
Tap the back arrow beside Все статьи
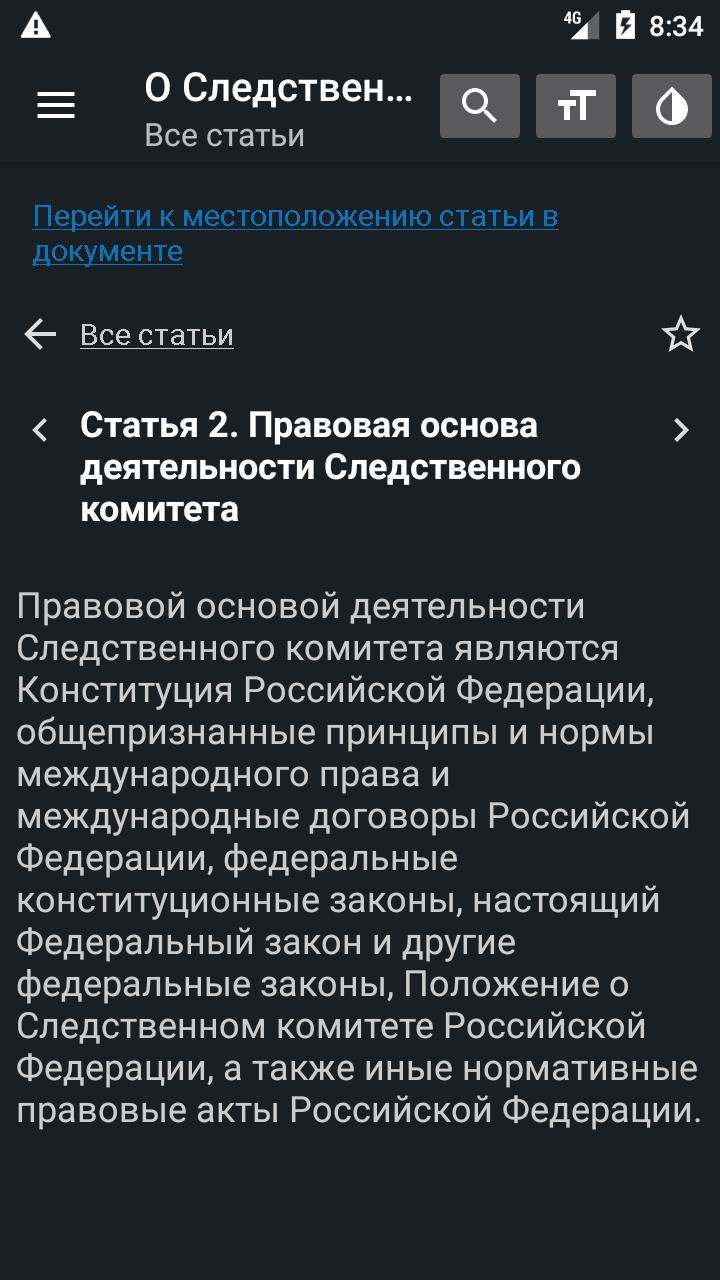40,334
